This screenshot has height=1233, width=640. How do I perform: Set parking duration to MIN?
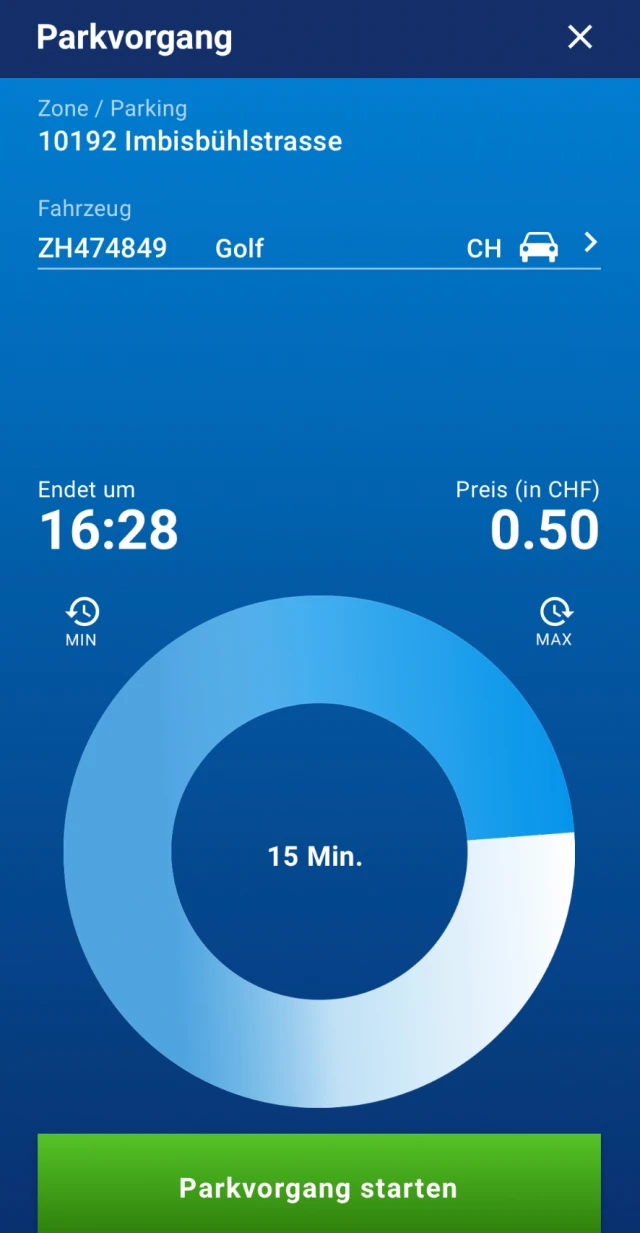(x=82, y=621)
